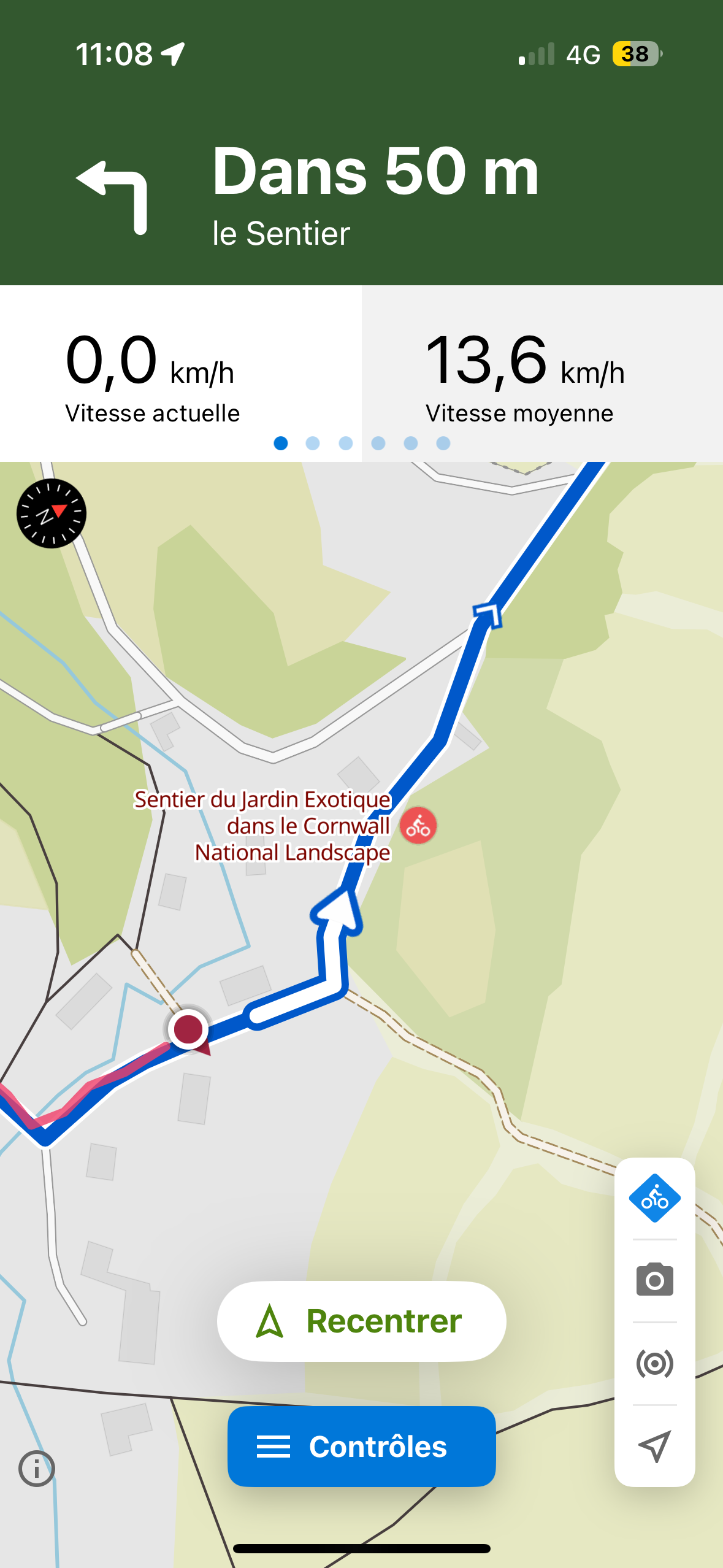This screenshot has height=1568, width=723.
Task: Open the cycling marker near Sentier du Jardin Exotique
Action: pos(418,826)
